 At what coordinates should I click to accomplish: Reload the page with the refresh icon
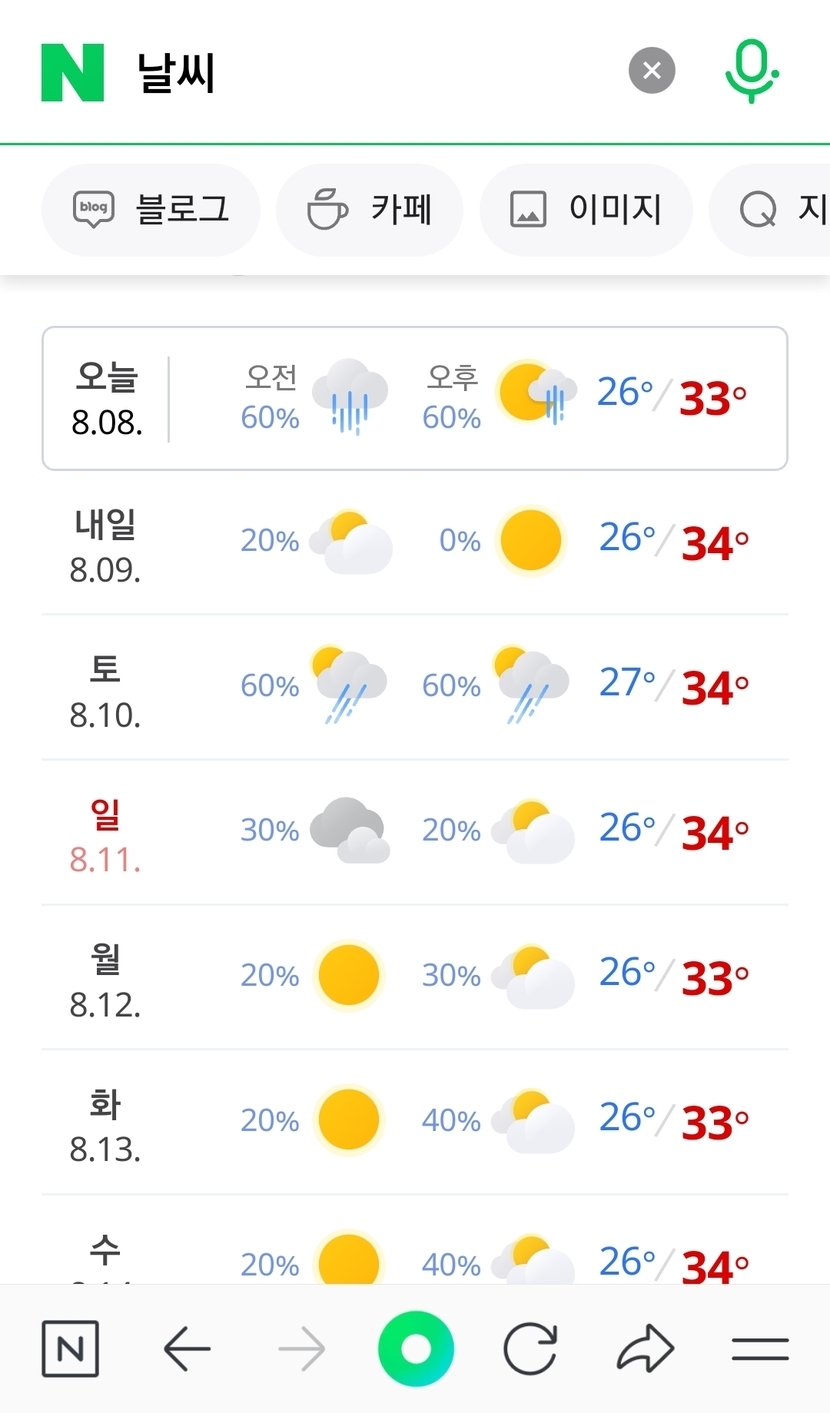tap(530, 1349)
